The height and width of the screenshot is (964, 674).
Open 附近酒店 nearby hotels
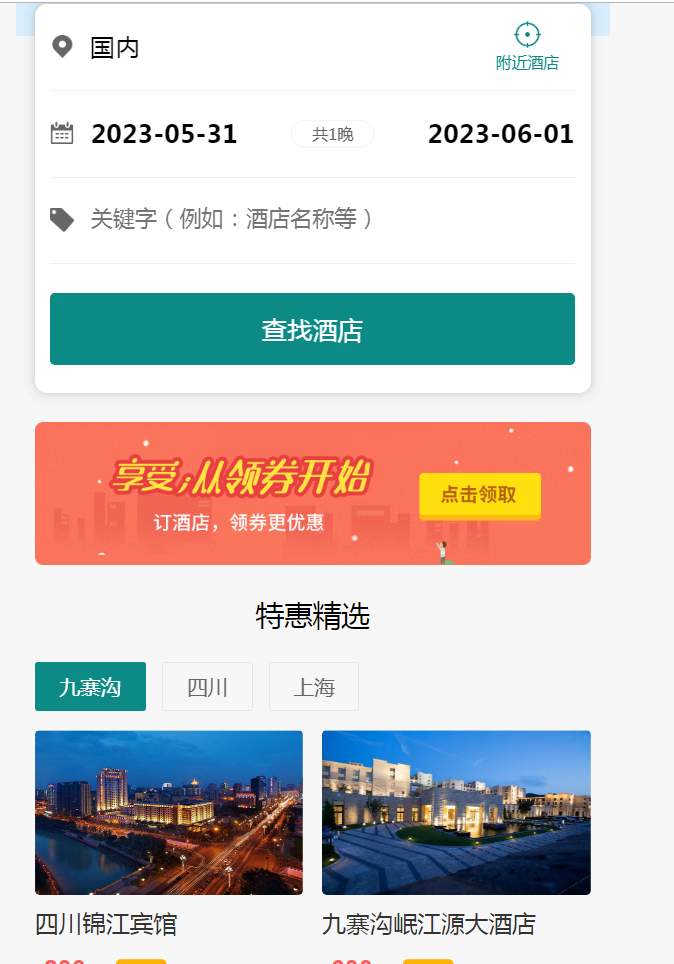[x=527, y=47]
